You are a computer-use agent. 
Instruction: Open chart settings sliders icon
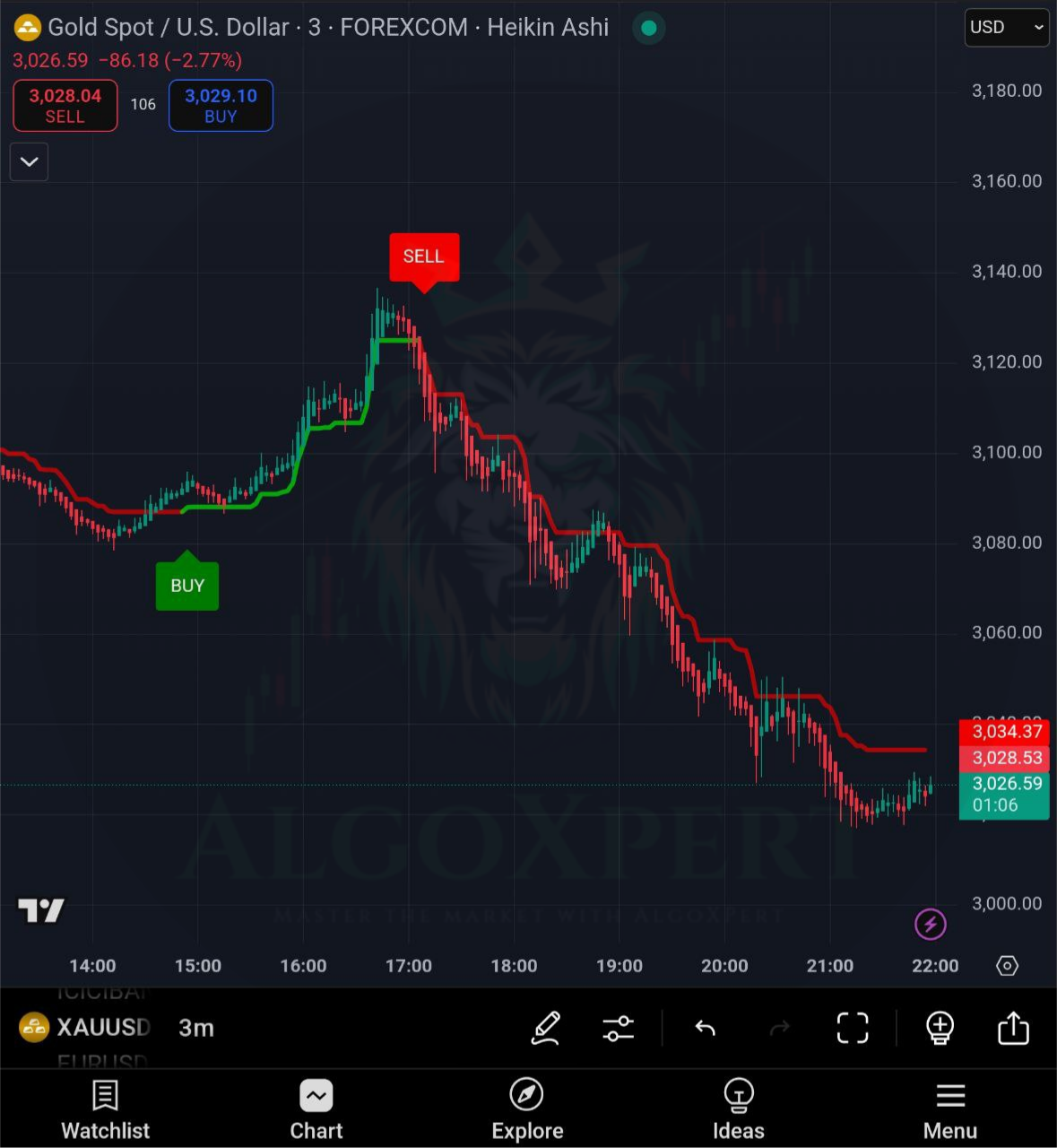pyautogui.click(x=619, y=1028)
